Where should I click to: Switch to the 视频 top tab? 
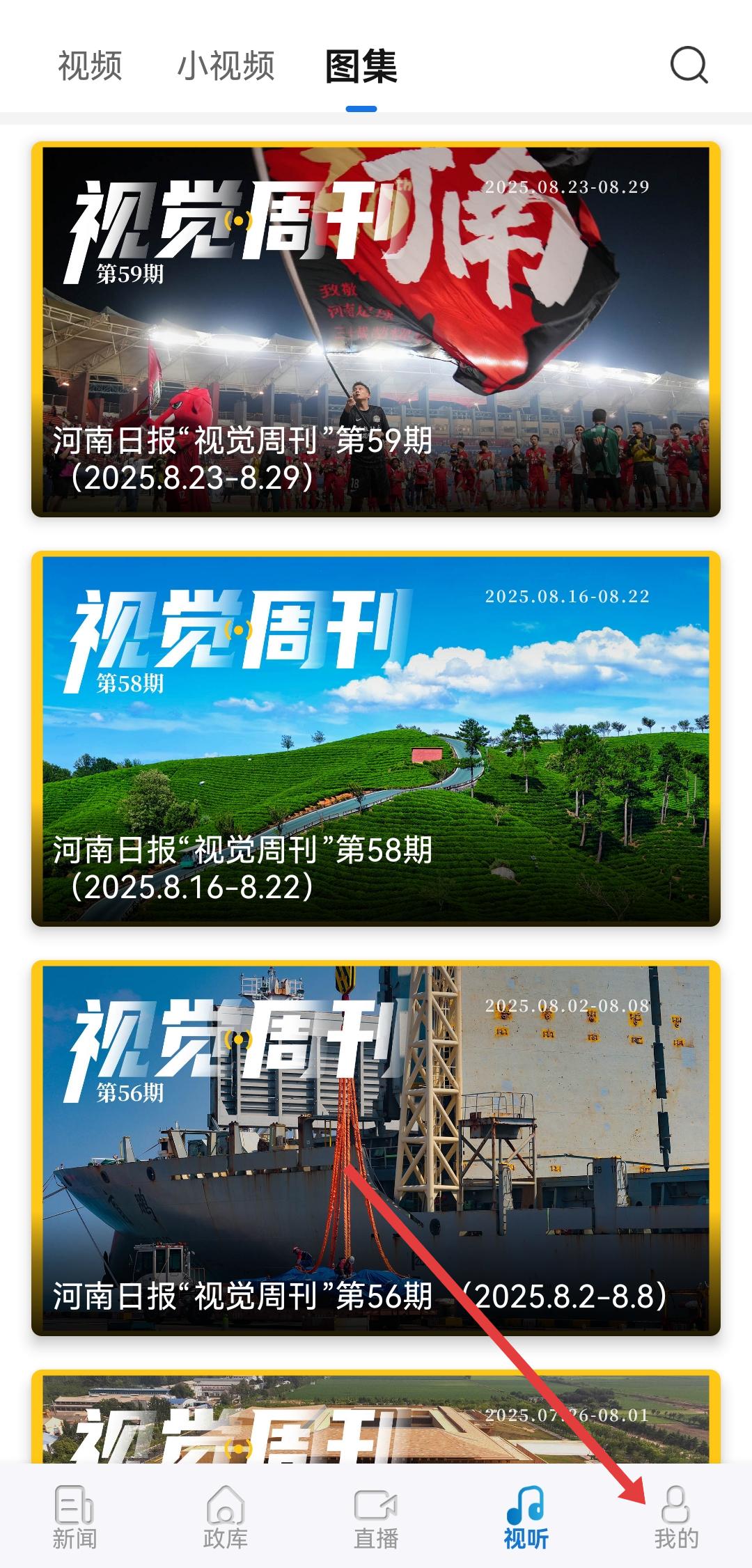tap(90, 66)
